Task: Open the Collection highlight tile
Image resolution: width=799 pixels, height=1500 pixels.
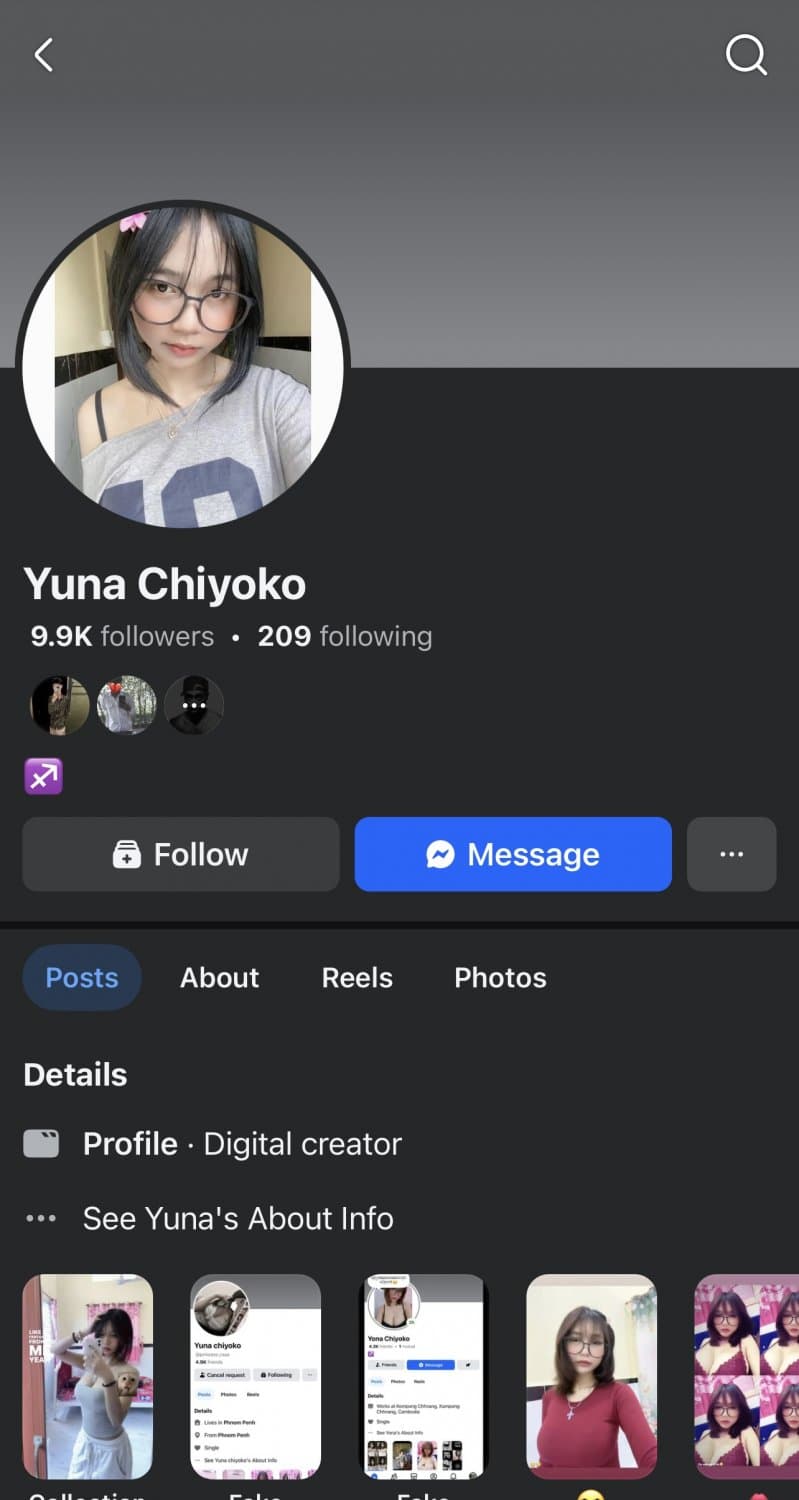Action: (x=88, y=1376)
